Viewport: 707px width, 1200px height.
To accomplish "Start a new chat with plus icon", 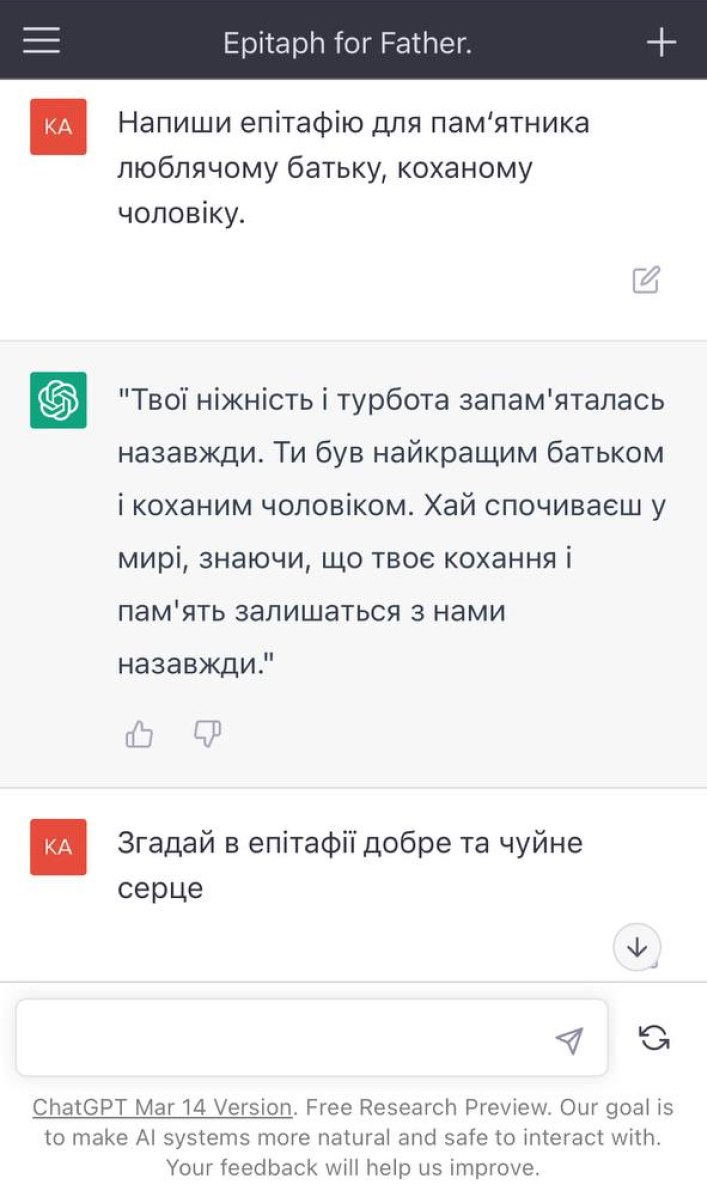I will coord(661,41).
